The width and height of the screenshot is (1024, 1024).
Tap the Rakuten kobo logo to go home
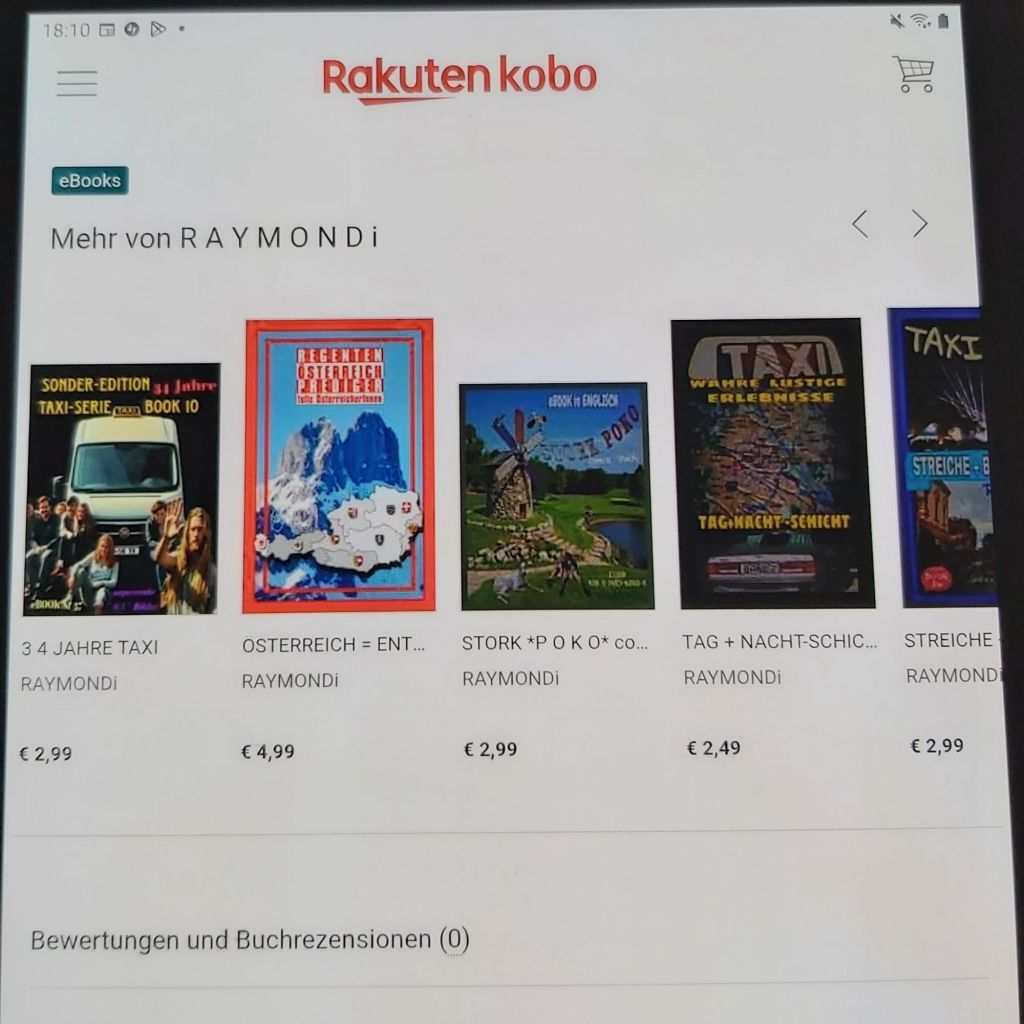click(459, 78)
